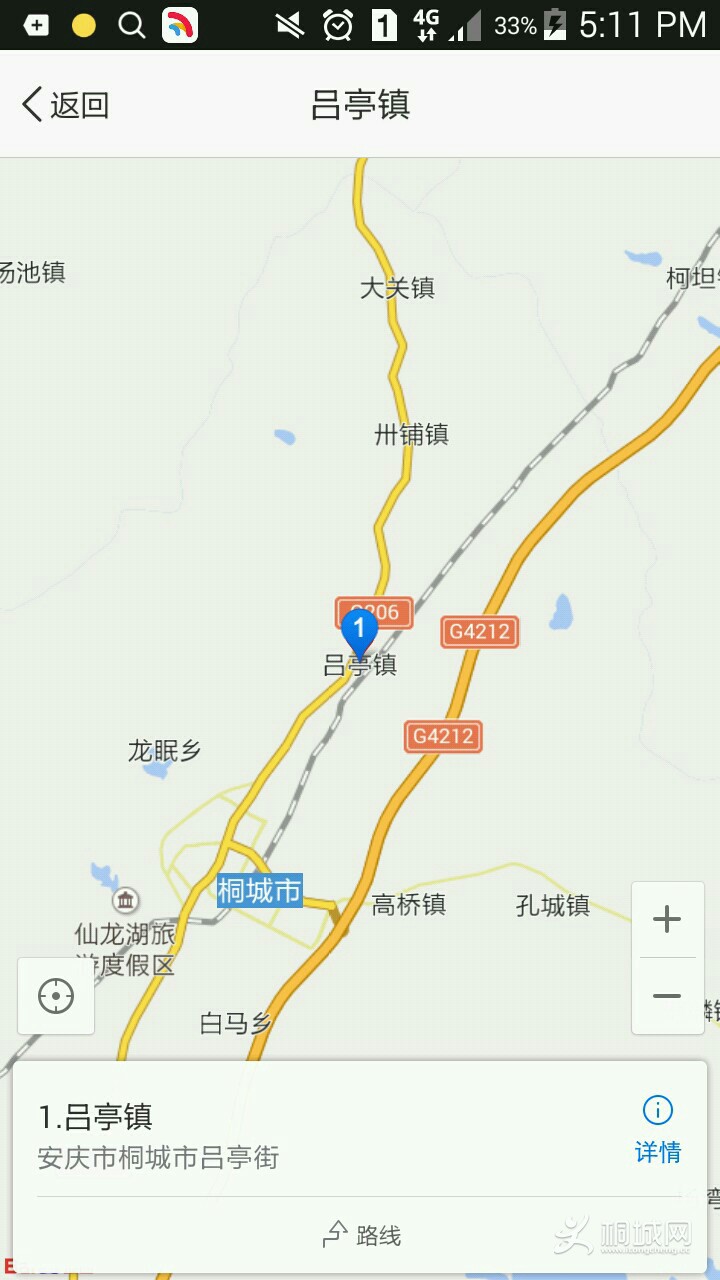Center map on my current location
720x1280 pixels.
56,996
